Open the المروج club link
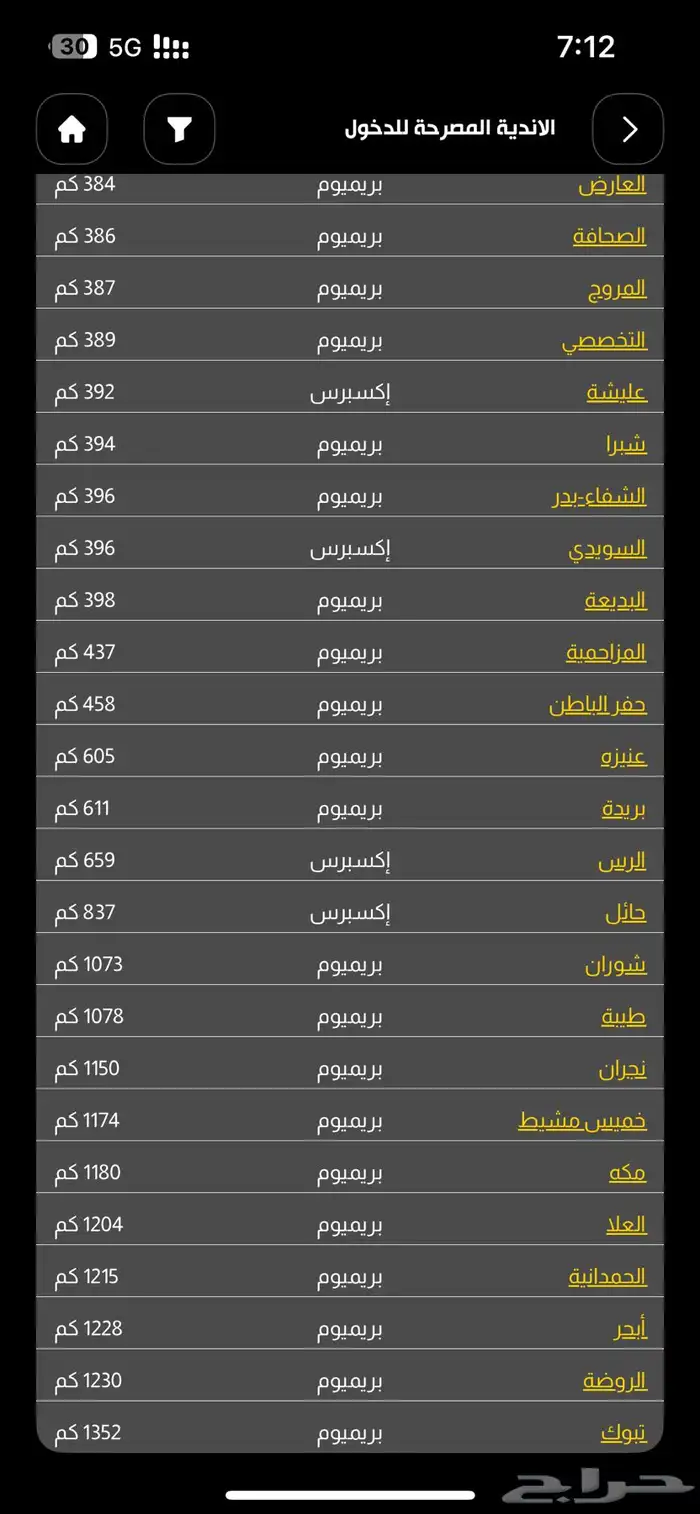This screenshot has width=700, height=1514. point(617,289)
